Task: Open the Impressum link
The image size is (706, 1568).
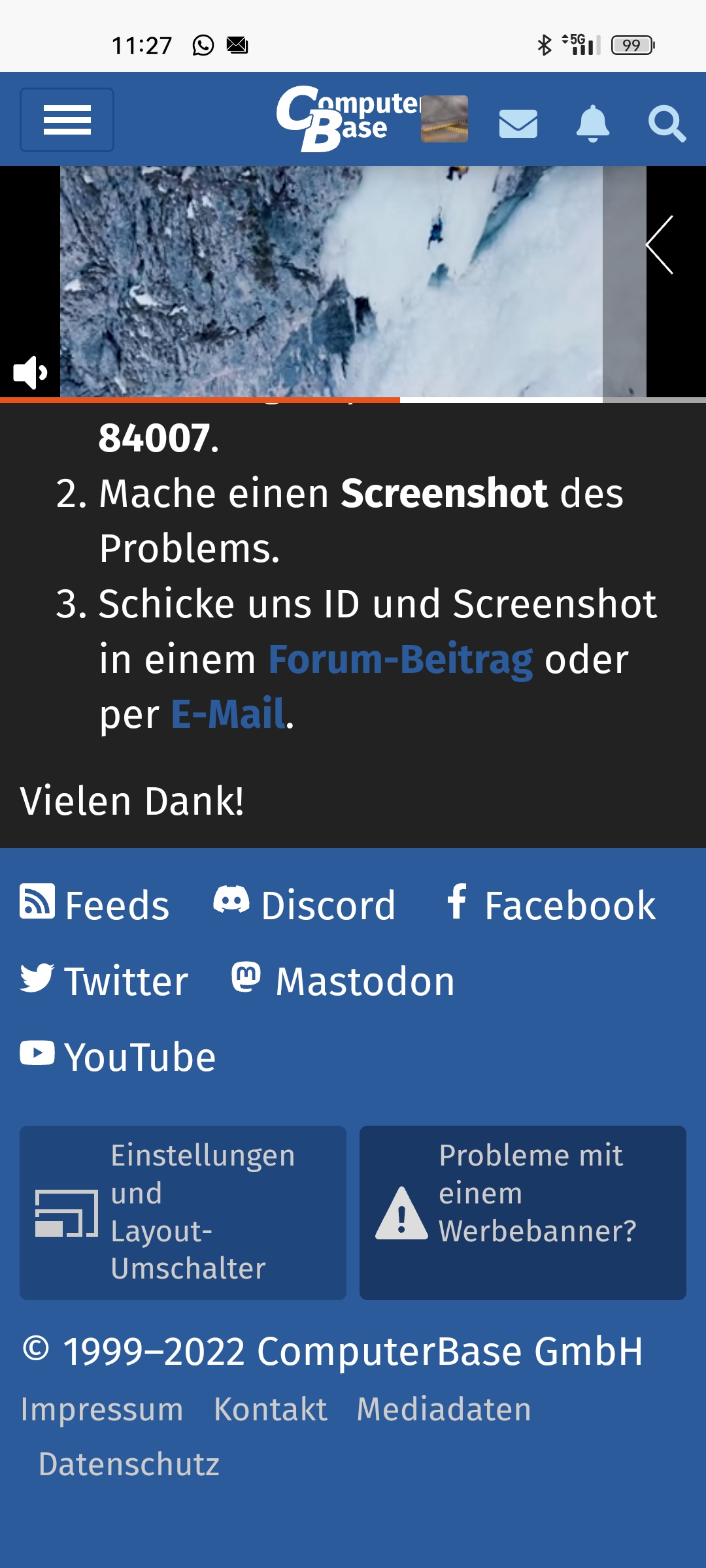Action: point(102,1409)
